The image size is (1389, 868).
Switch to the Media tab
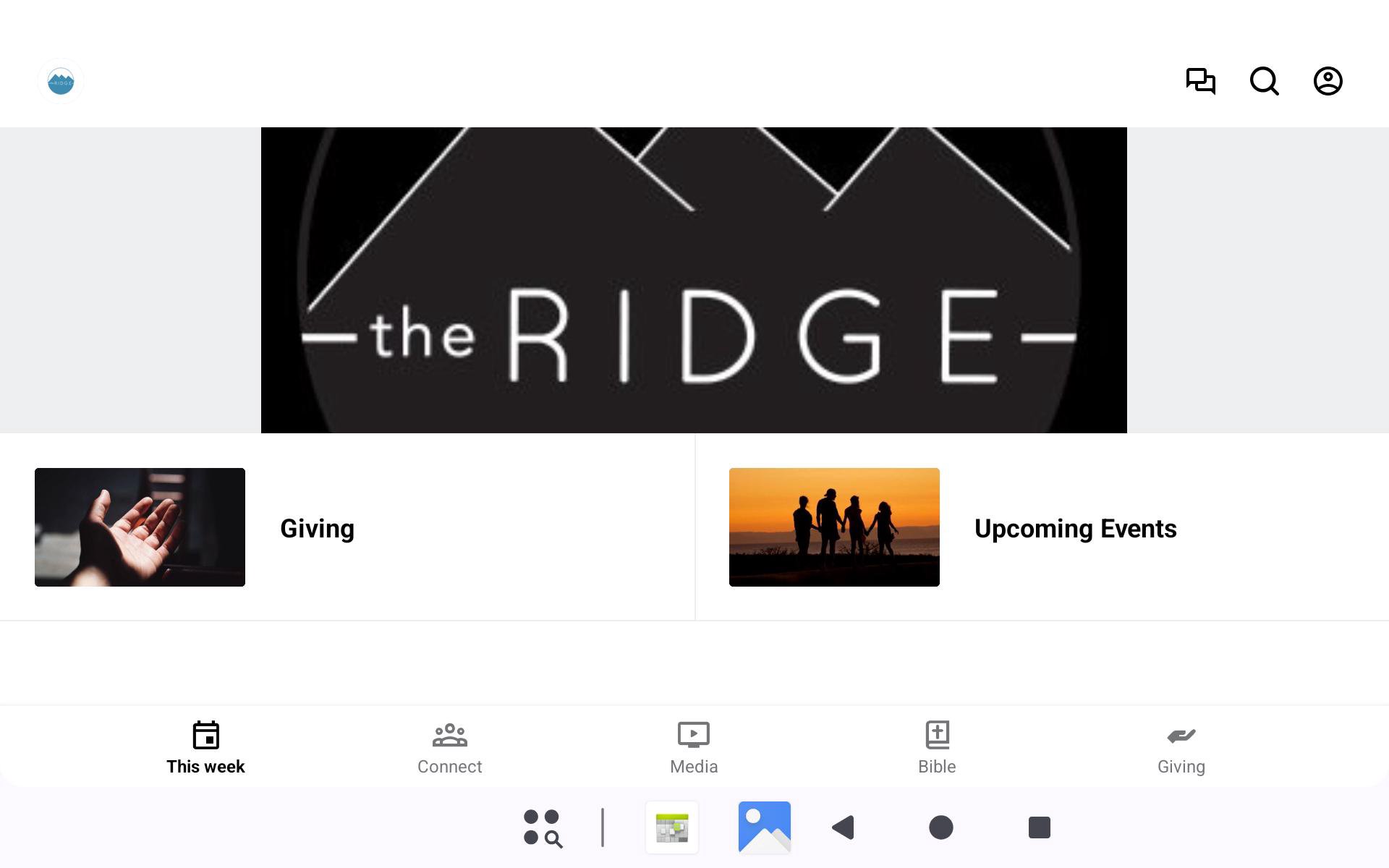(693, 748)
